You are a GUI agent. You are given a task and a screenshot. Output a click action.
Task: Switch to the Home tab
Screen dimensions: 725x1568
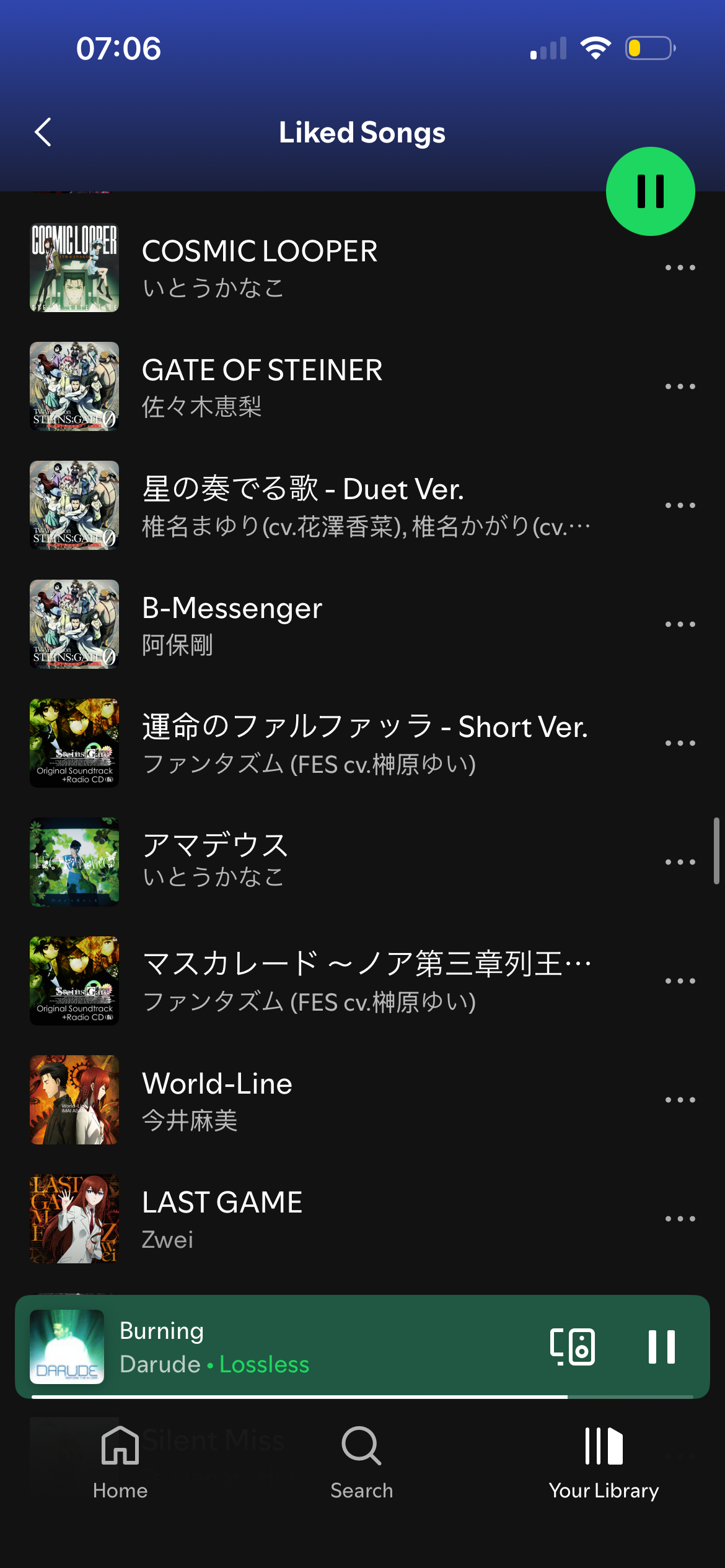tap(120, 1462)
